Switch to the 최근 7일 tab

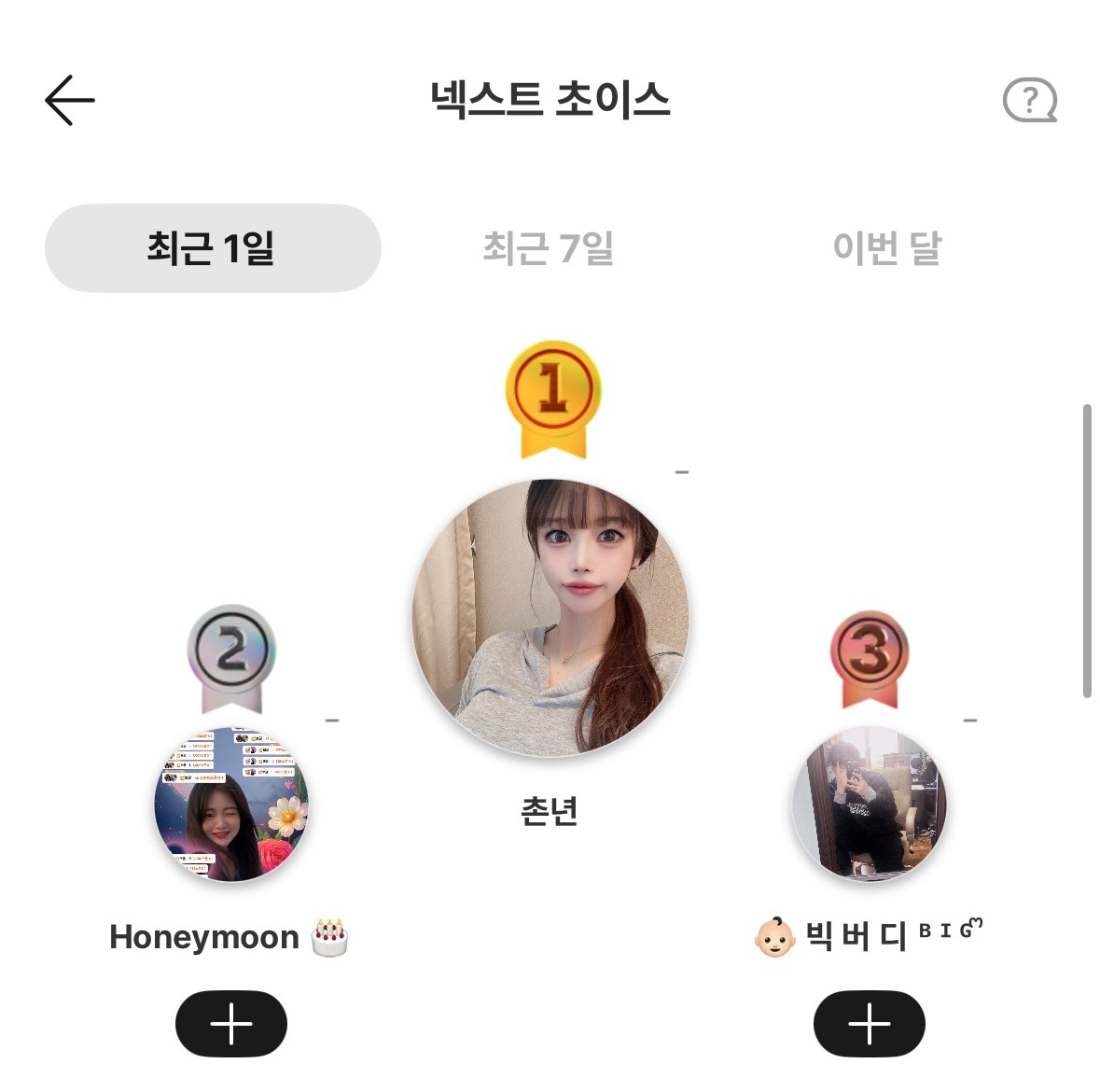click(549, 248)
